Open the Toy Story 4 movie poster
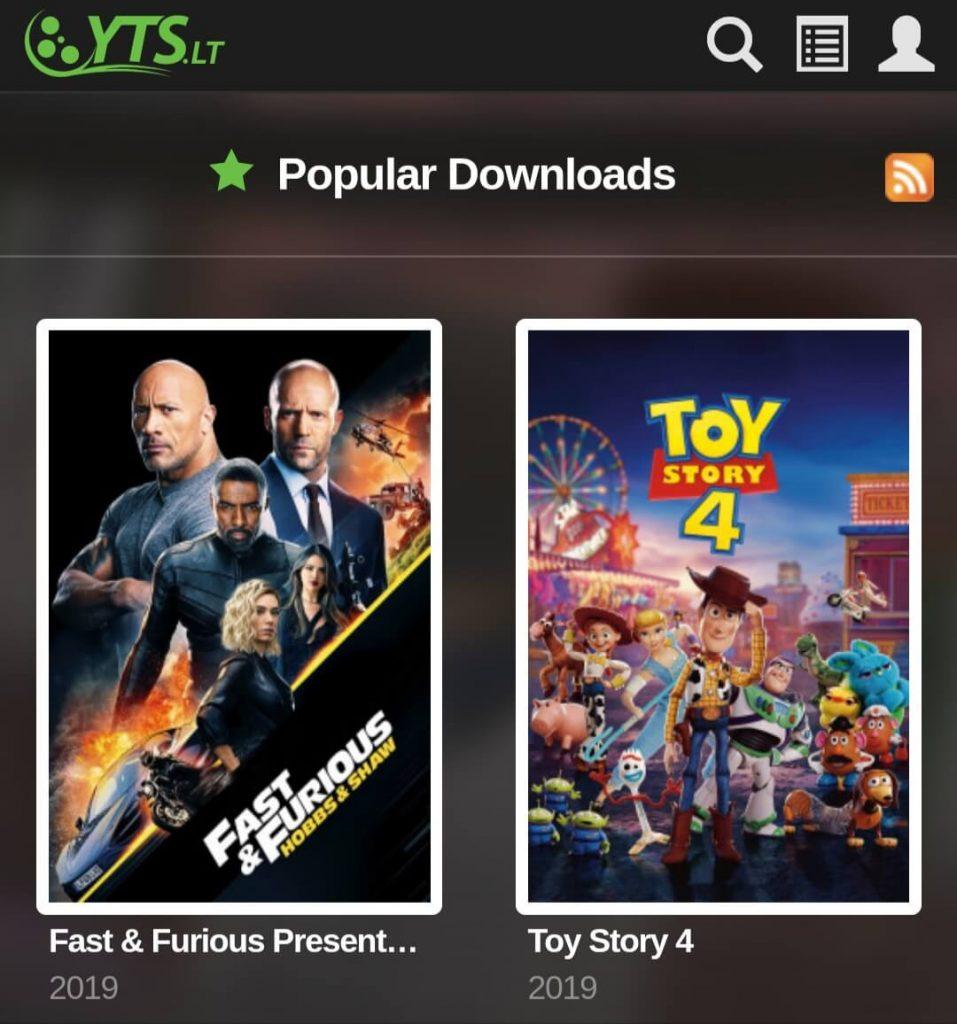 coord(718,616)
